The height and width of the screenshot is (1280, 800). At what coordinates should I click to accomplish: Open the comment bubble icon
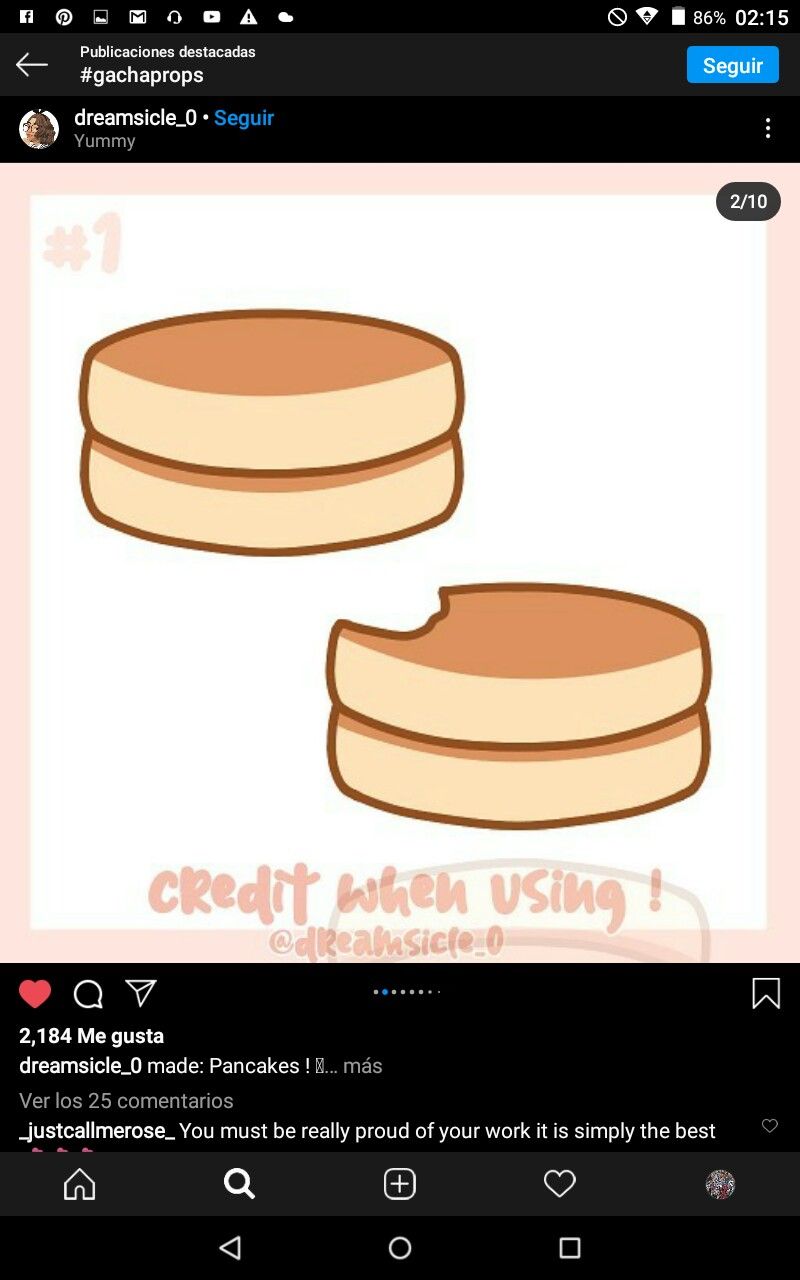88,993
